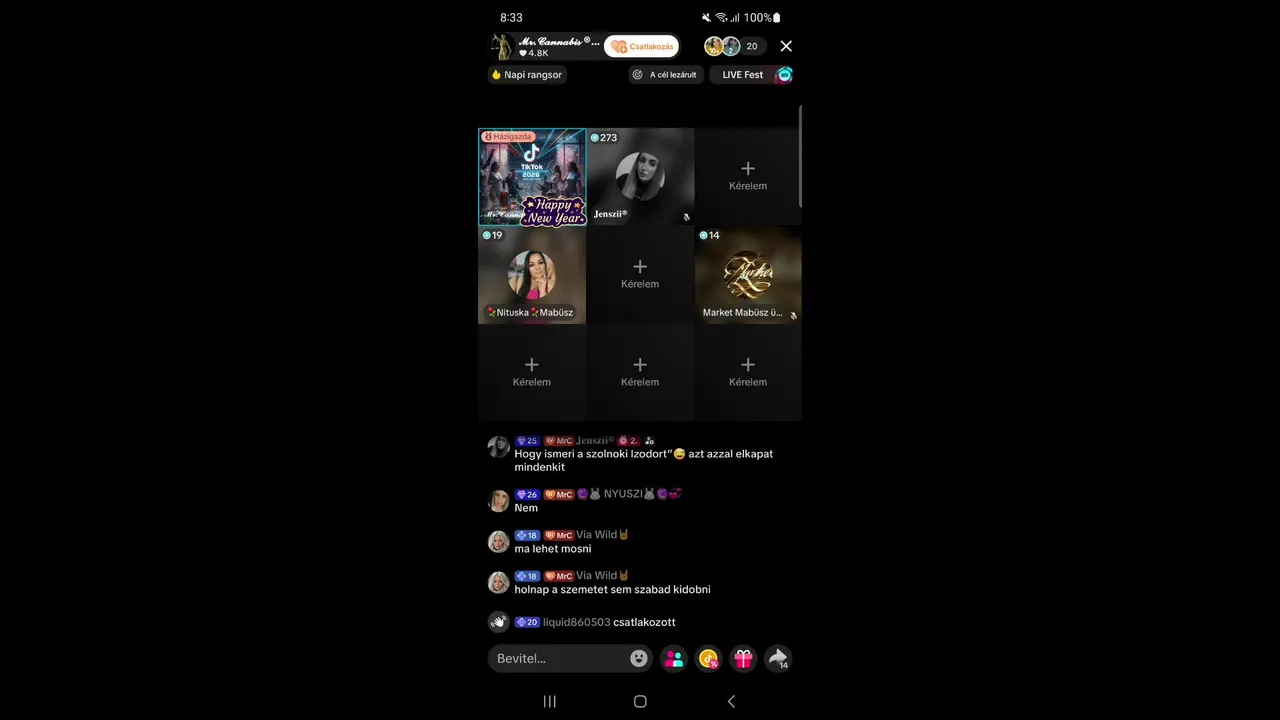Open the gift panel
This screenshot has width=1280, height=720.
click(x=743, y=658)
